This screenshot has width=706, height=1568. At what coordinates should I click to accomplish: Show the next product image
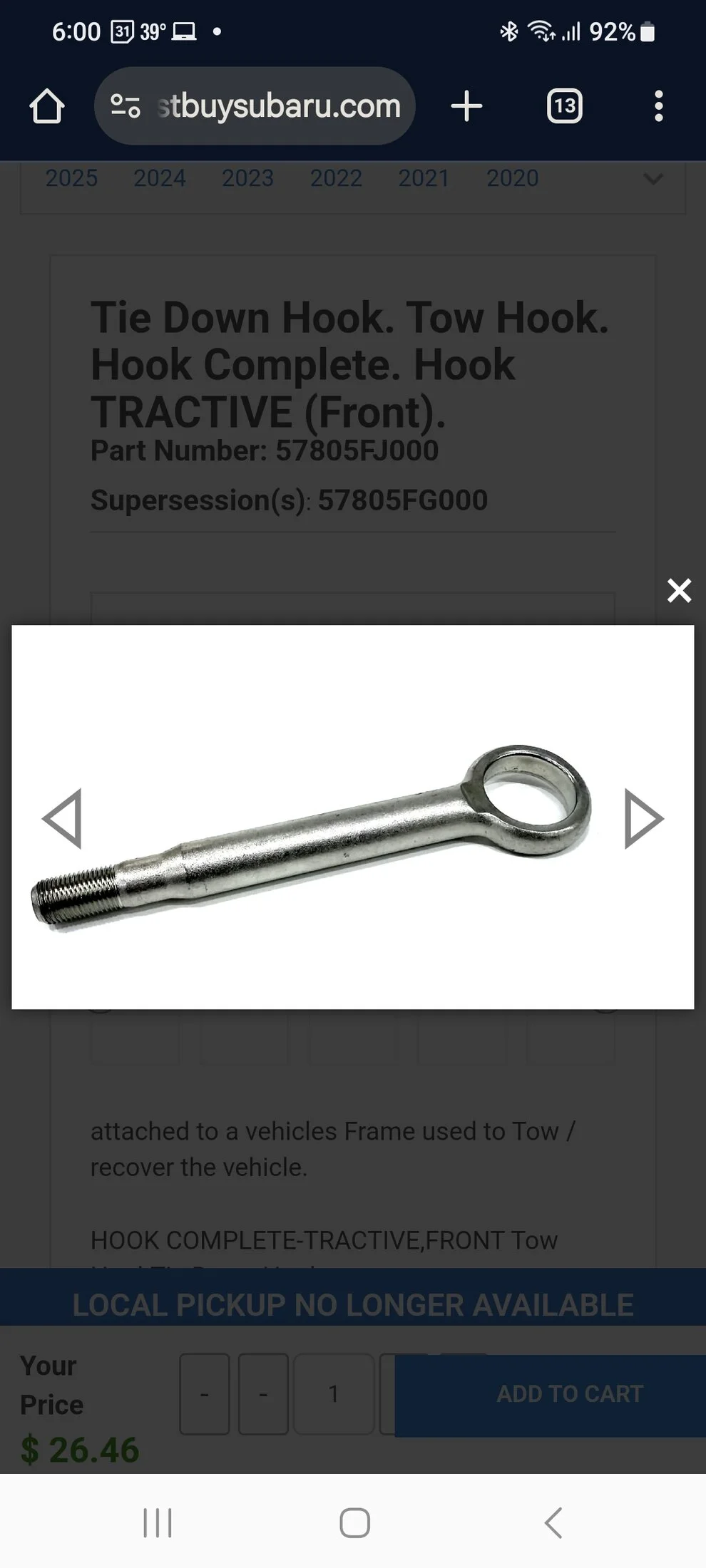(x=643, y=818)
